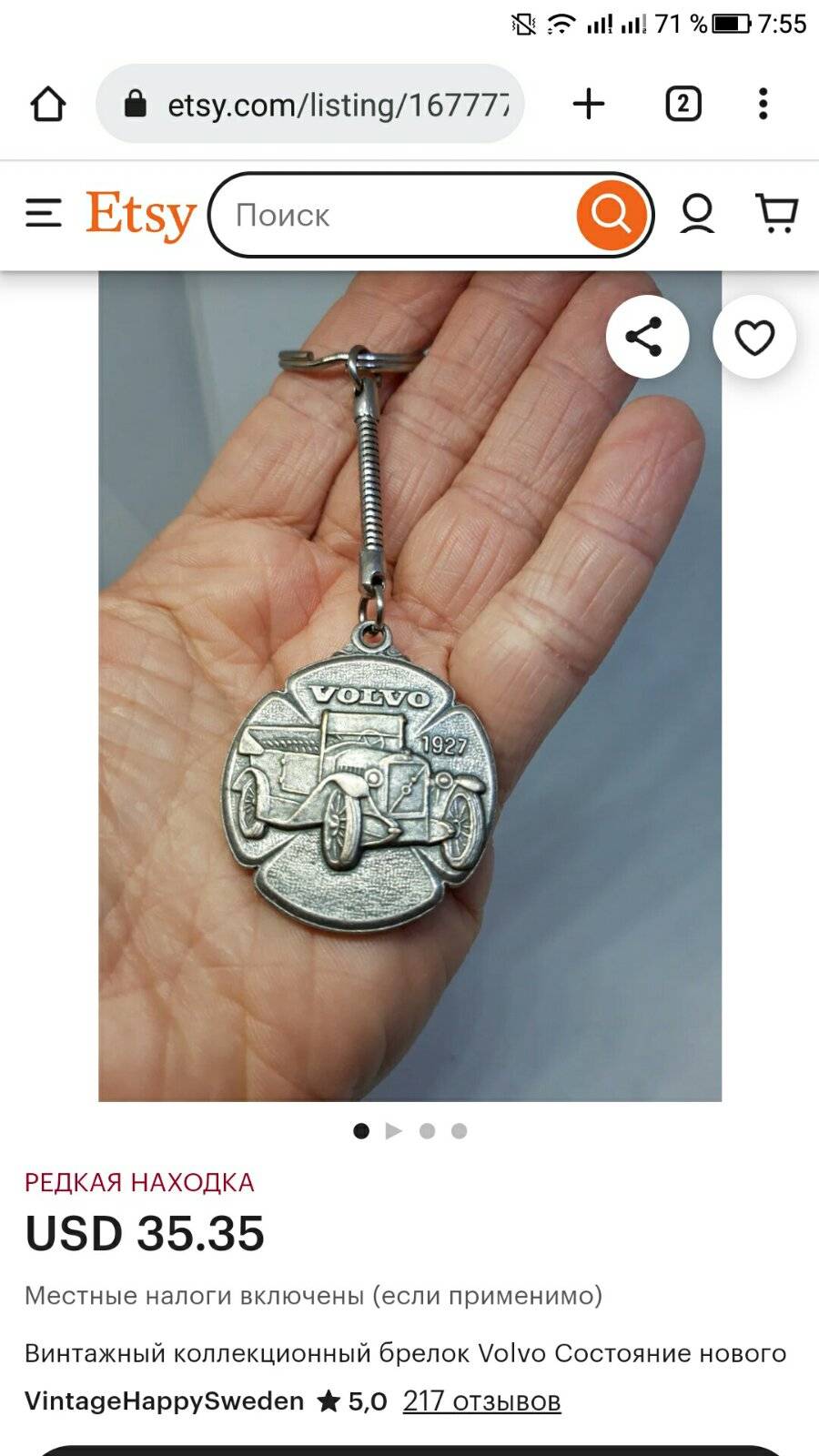Open the Etsy hamburger menu

[44, 215]
